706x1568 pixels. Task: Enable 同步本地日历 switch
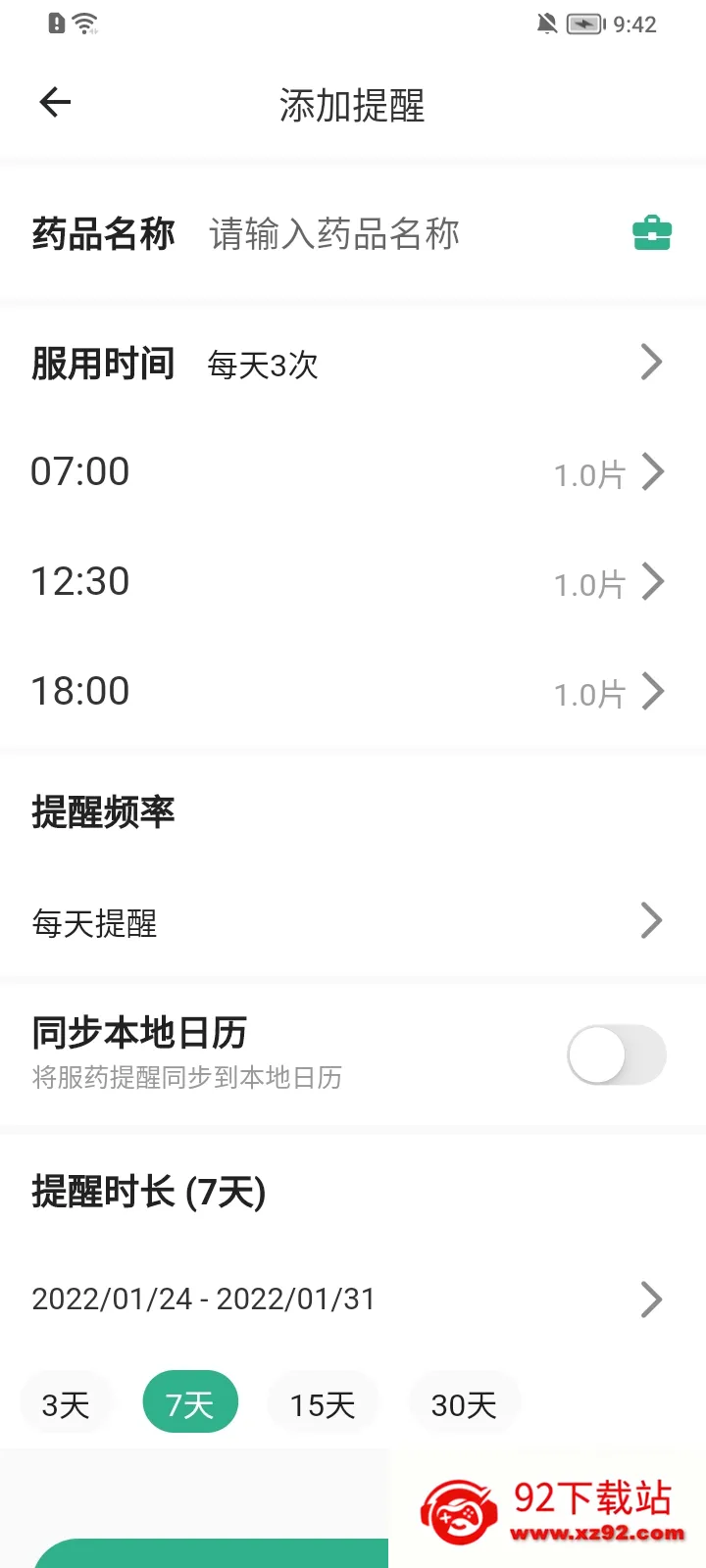tap(617, 1054)
